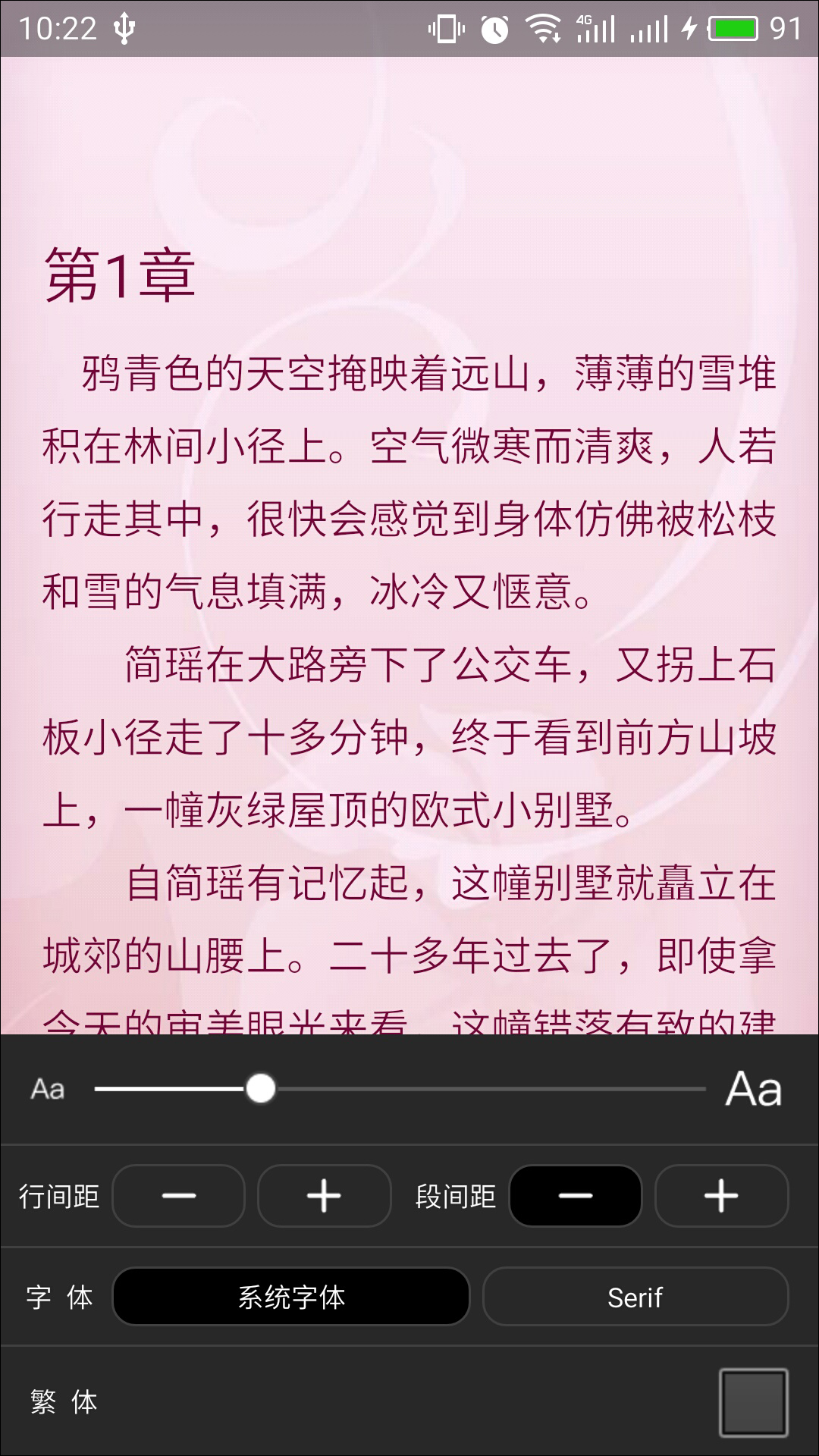
Task: Choose Serif as reading font
Action: point(635,1297)
